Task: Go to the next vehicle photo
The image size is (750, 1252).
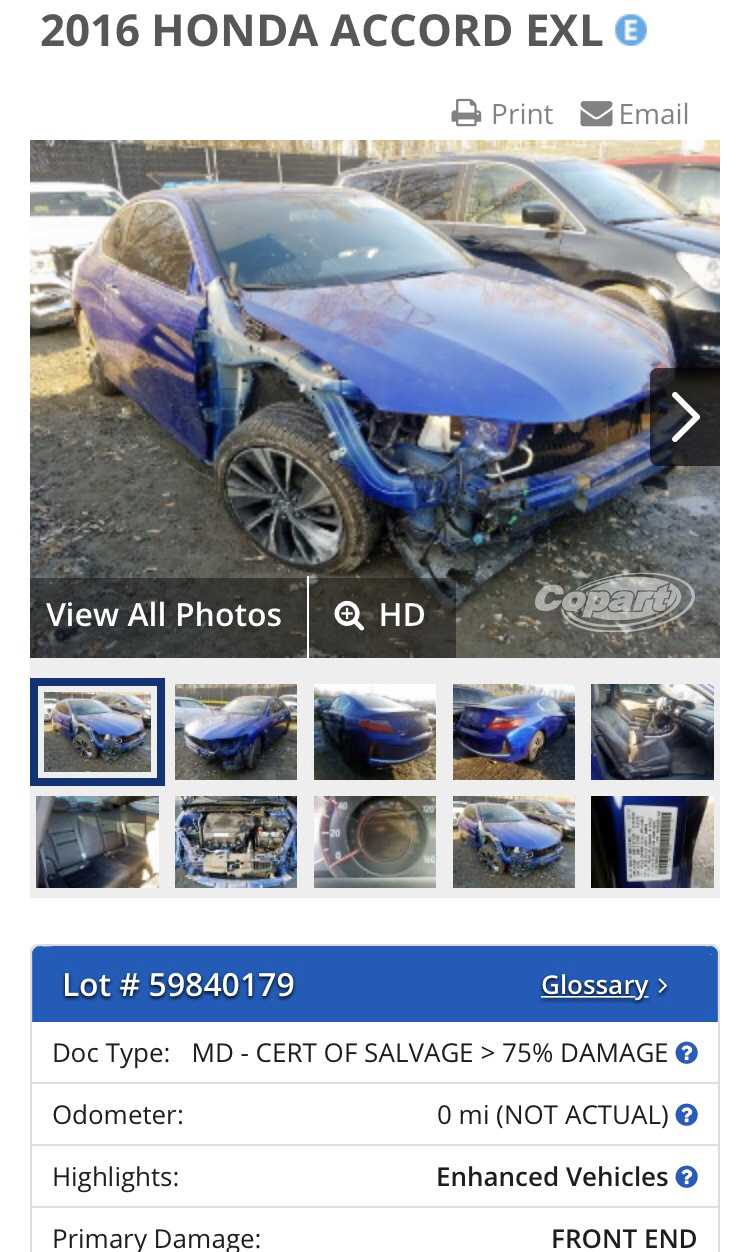Action: click(685, 417)
